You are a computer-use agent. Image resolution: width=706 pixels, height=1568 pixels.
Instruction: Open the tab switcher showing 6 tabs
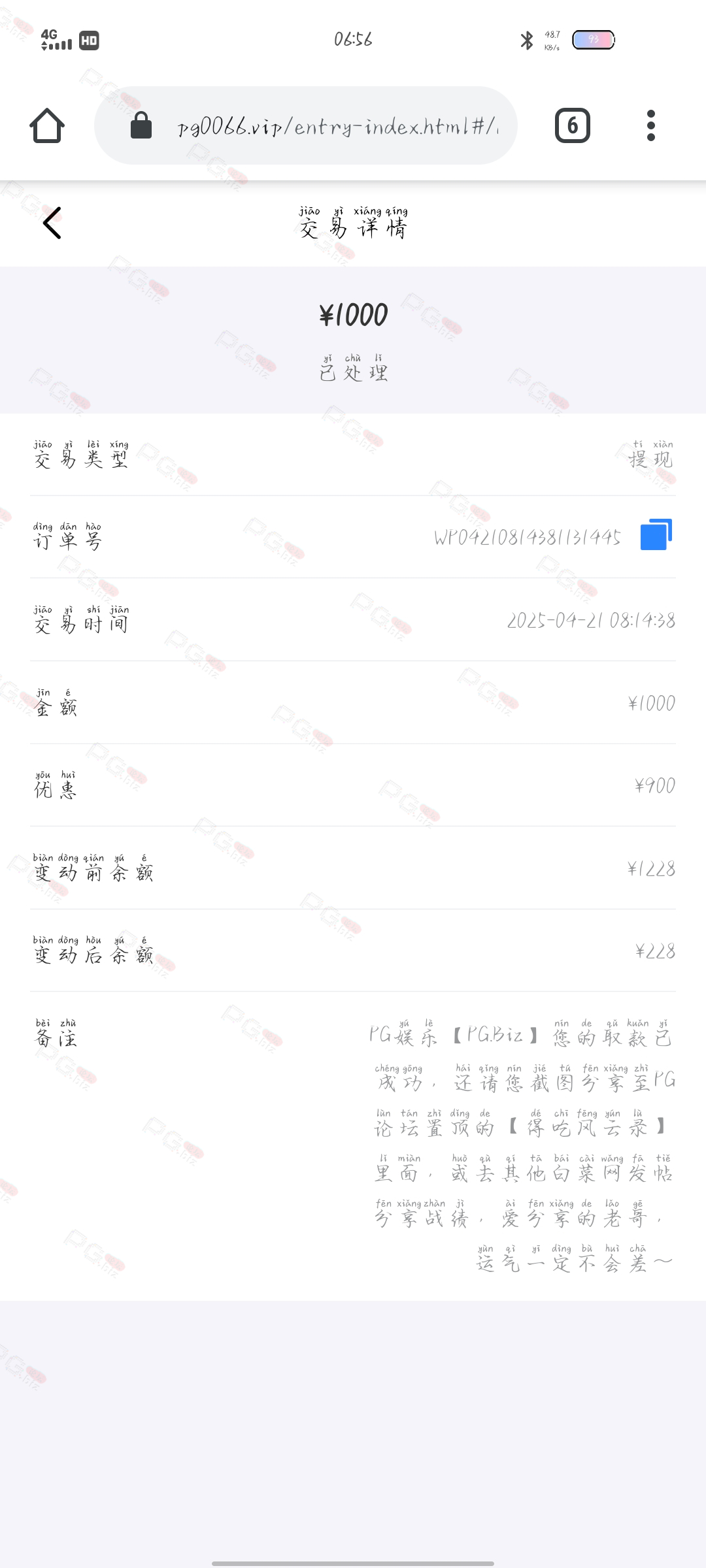click(x=572, y=125)
